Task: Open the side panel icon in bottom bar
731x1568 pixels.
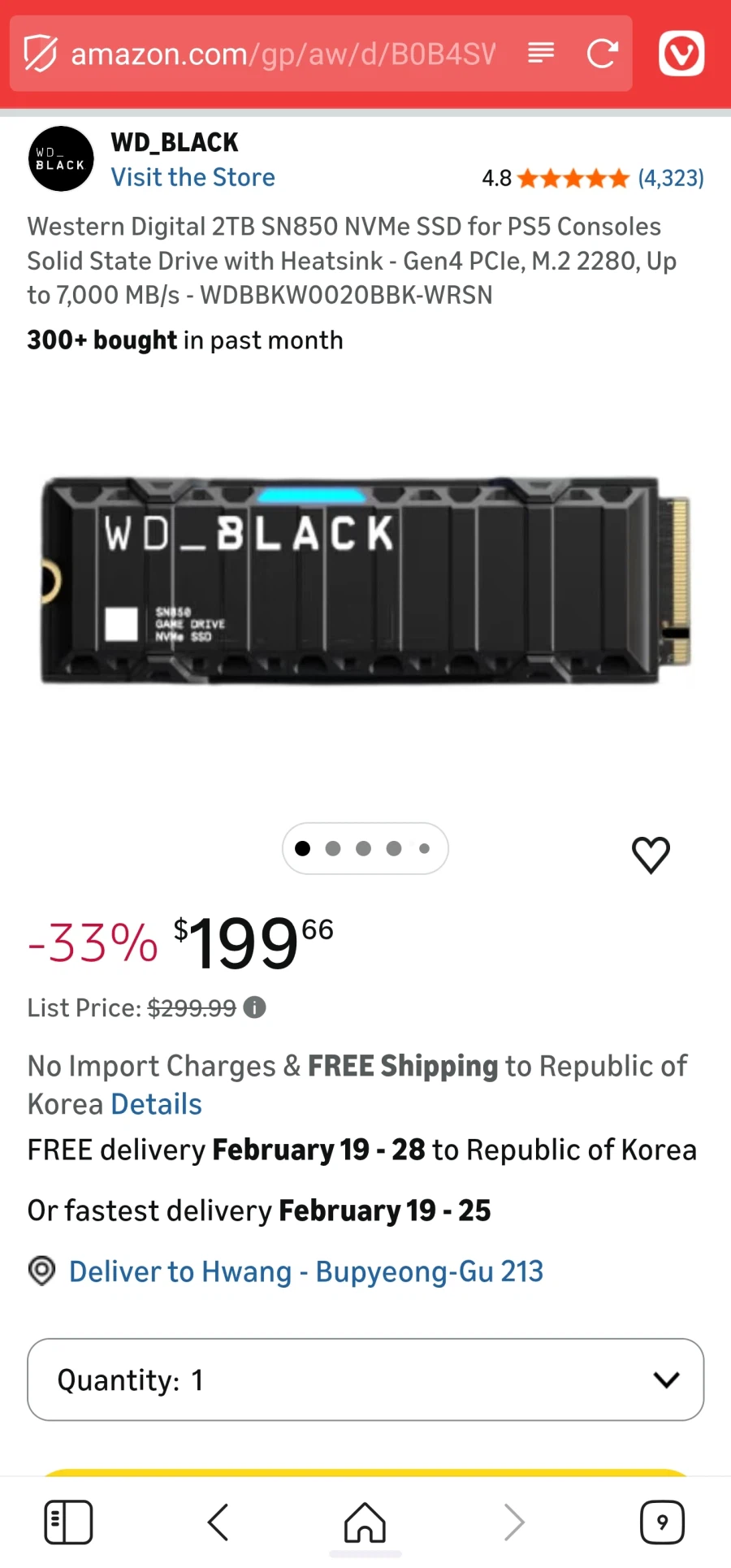Action: click(x=68, y=1522)
